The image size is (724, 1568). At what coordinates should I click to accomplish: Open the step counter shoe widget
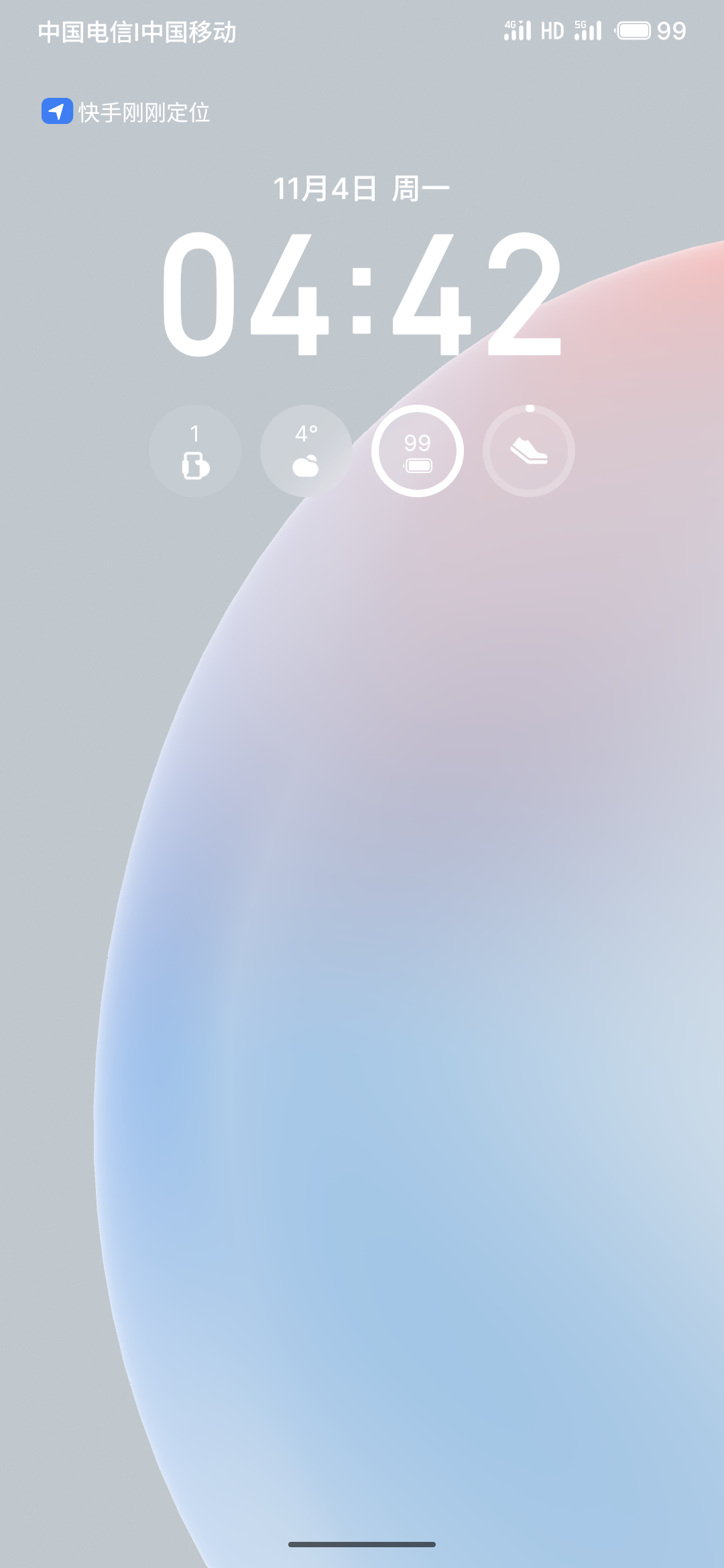(529, 451)
